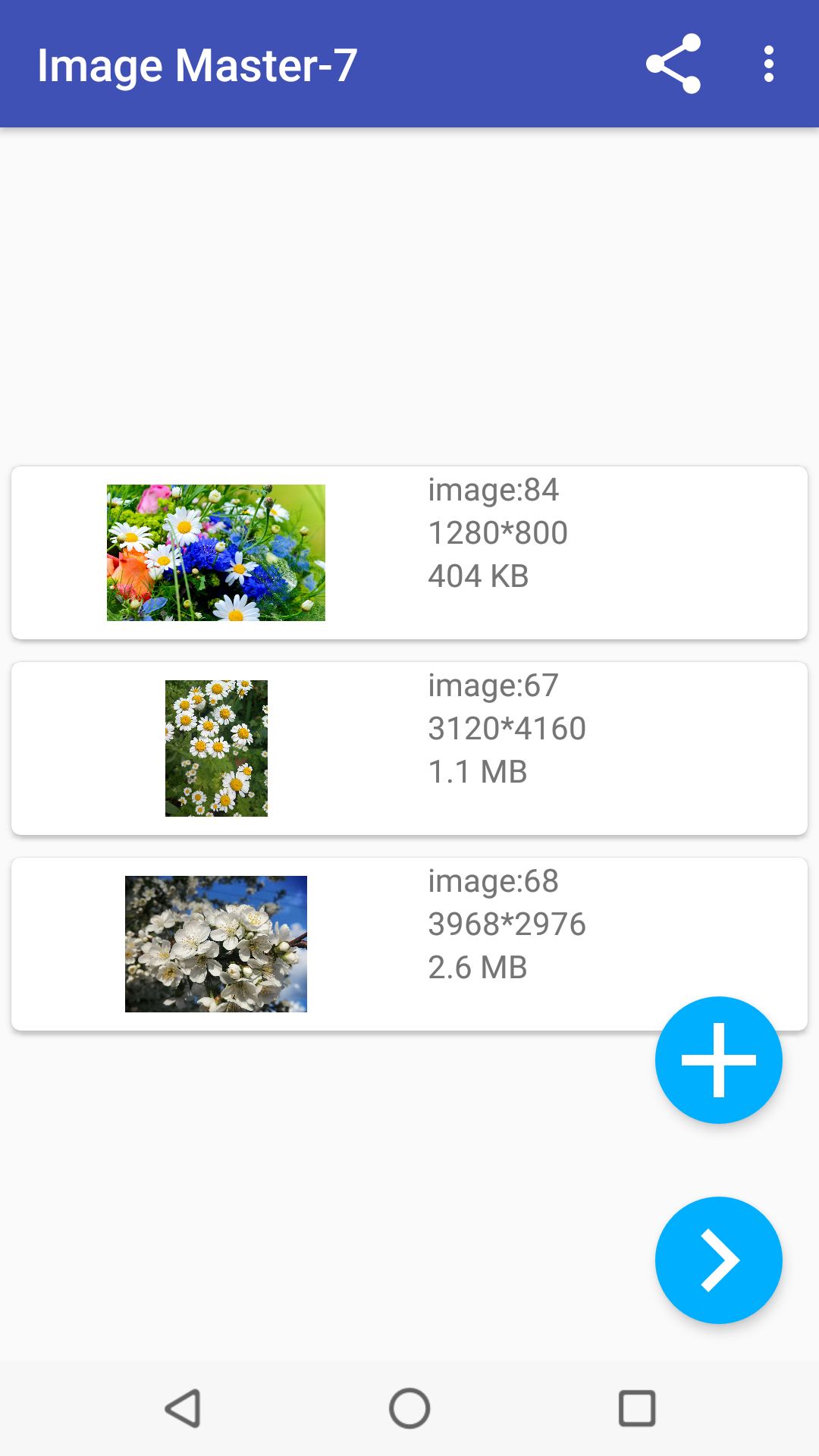This screenshot has width=819, height=1456.
Task: Go to the home screen
Action: [x=409, y=1408]
